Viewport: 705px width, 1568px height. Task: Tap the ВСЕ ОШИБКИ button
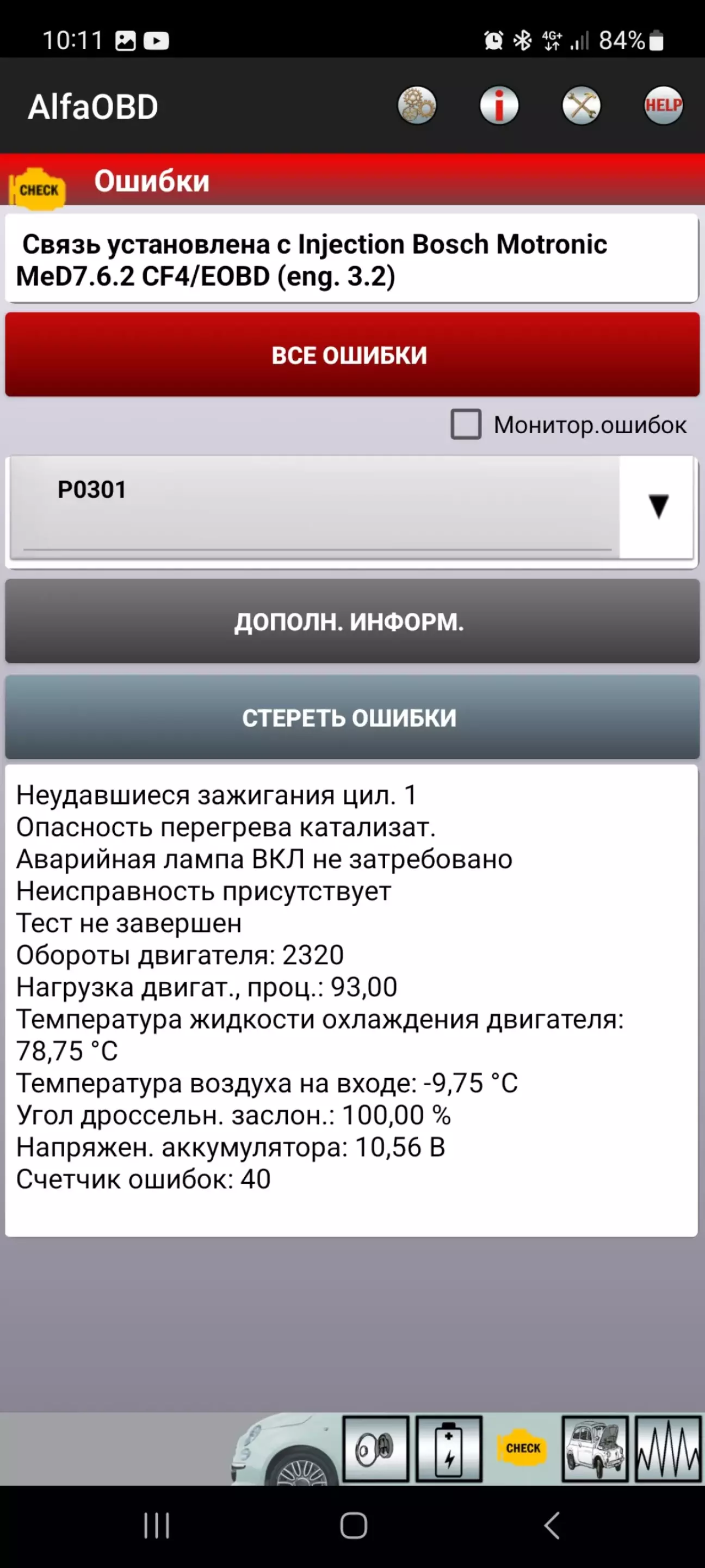click(352, 354)
